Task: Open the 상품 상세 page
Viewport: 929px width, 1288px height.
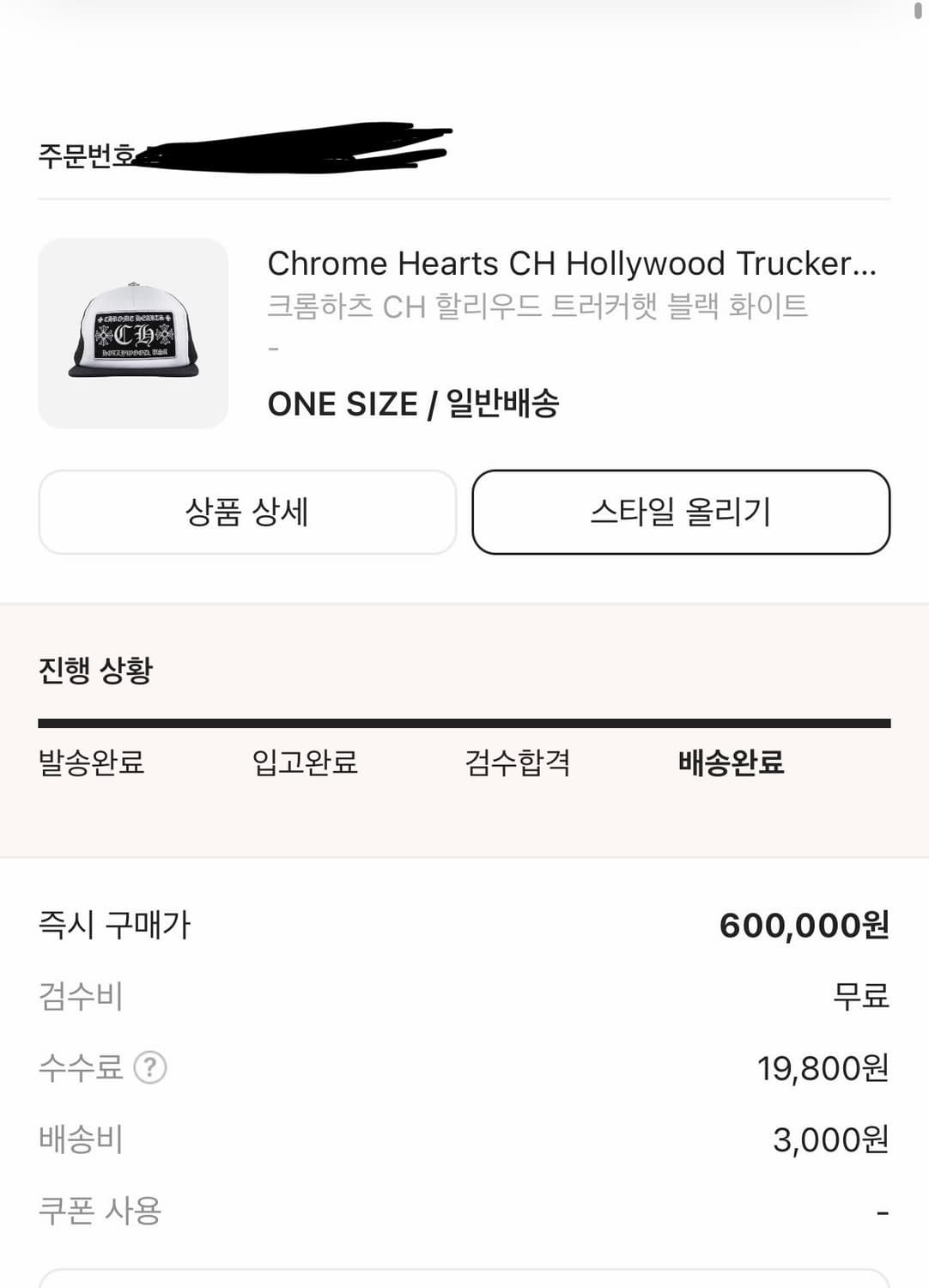Action: [x=247, y=513]
